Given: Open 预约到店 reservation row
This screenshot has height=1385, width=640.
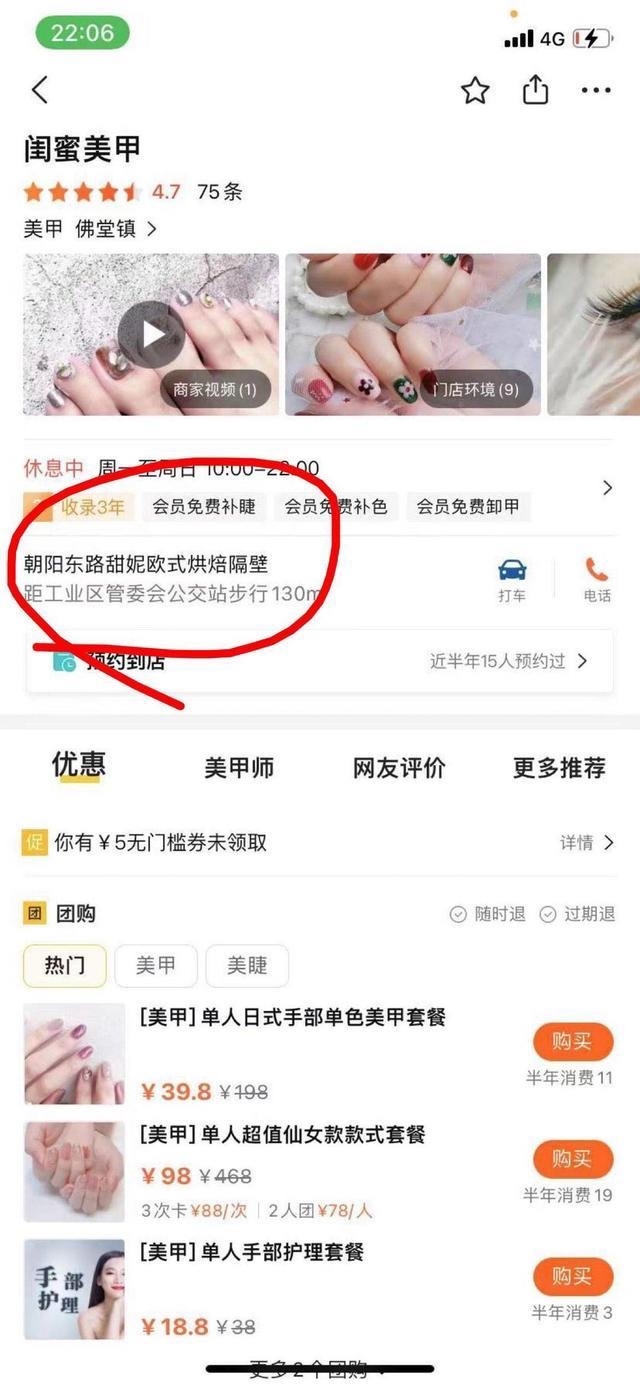Looking at the screenshot, I should (320, 661).
